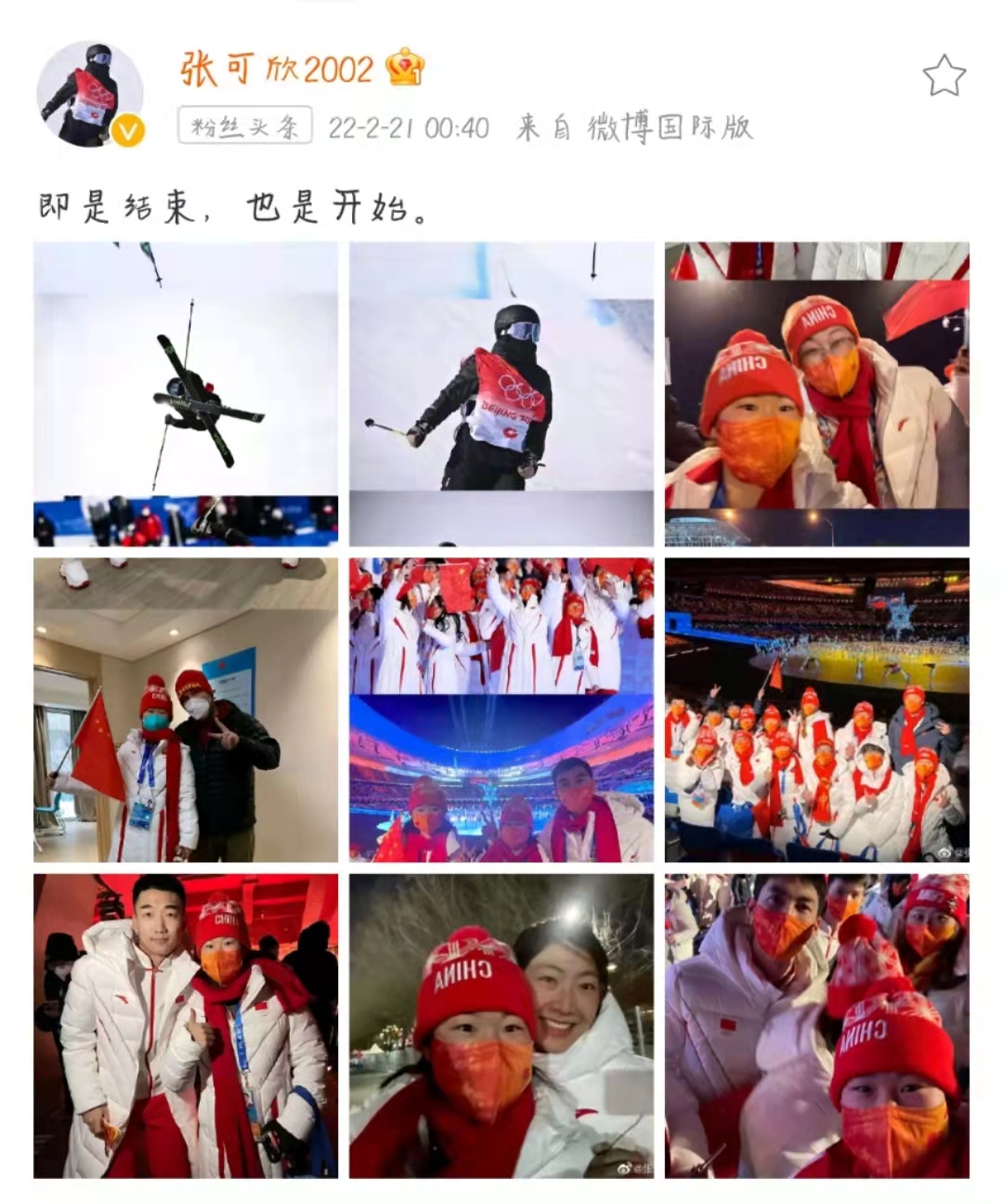Favorite this post with the star icon
Screen dimensions: 1003x1204
click(944, 76)
